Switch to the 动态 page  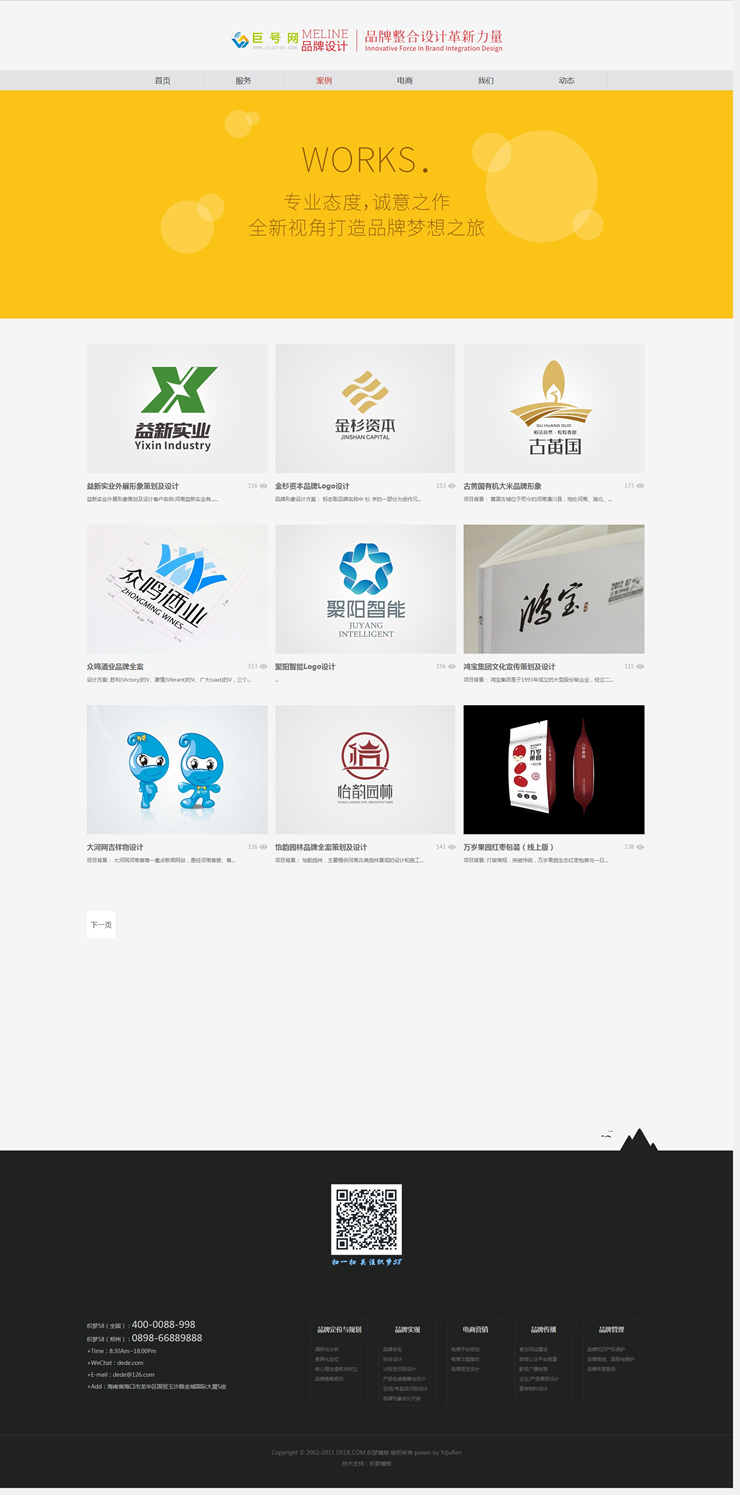(567, 80)
